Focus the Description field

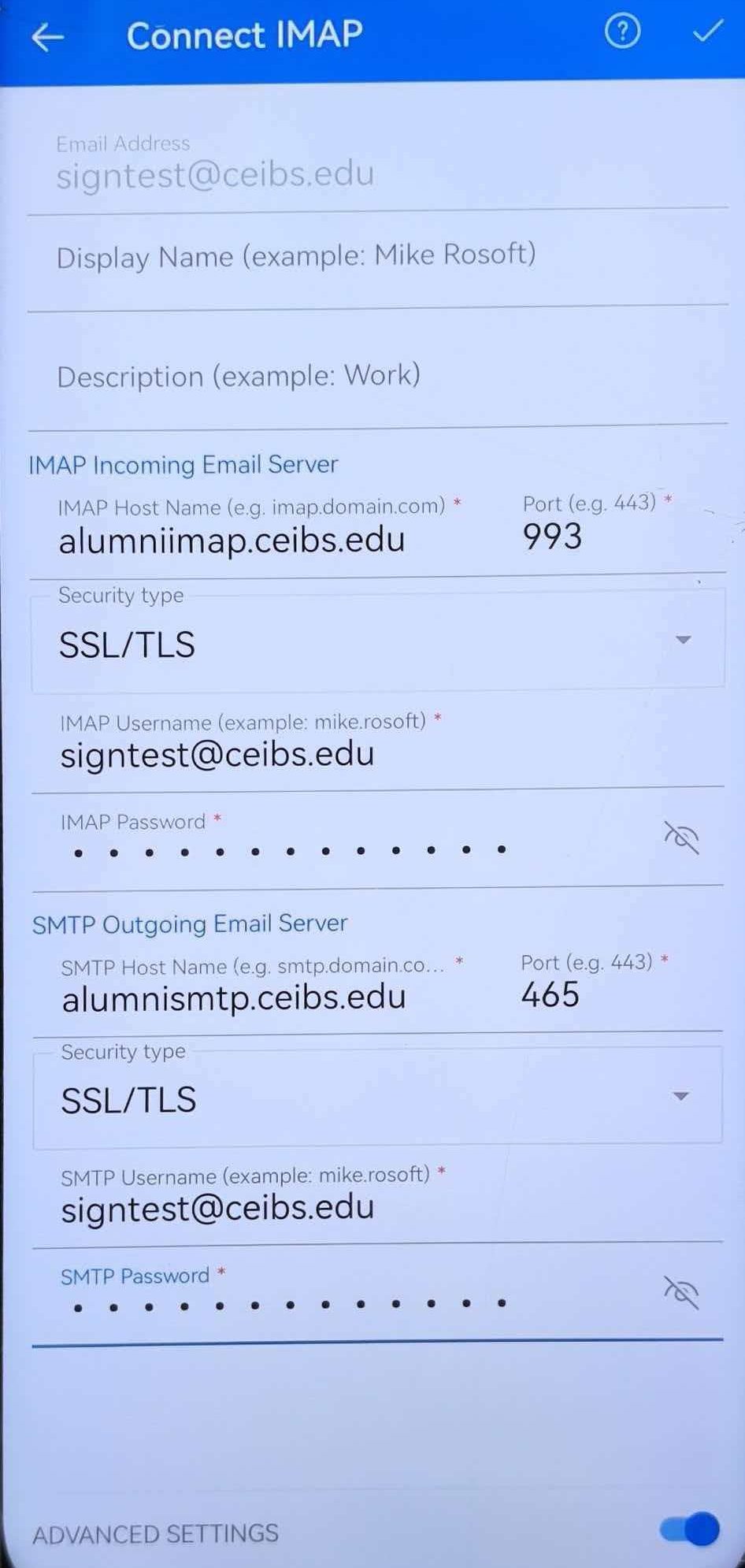239,377
